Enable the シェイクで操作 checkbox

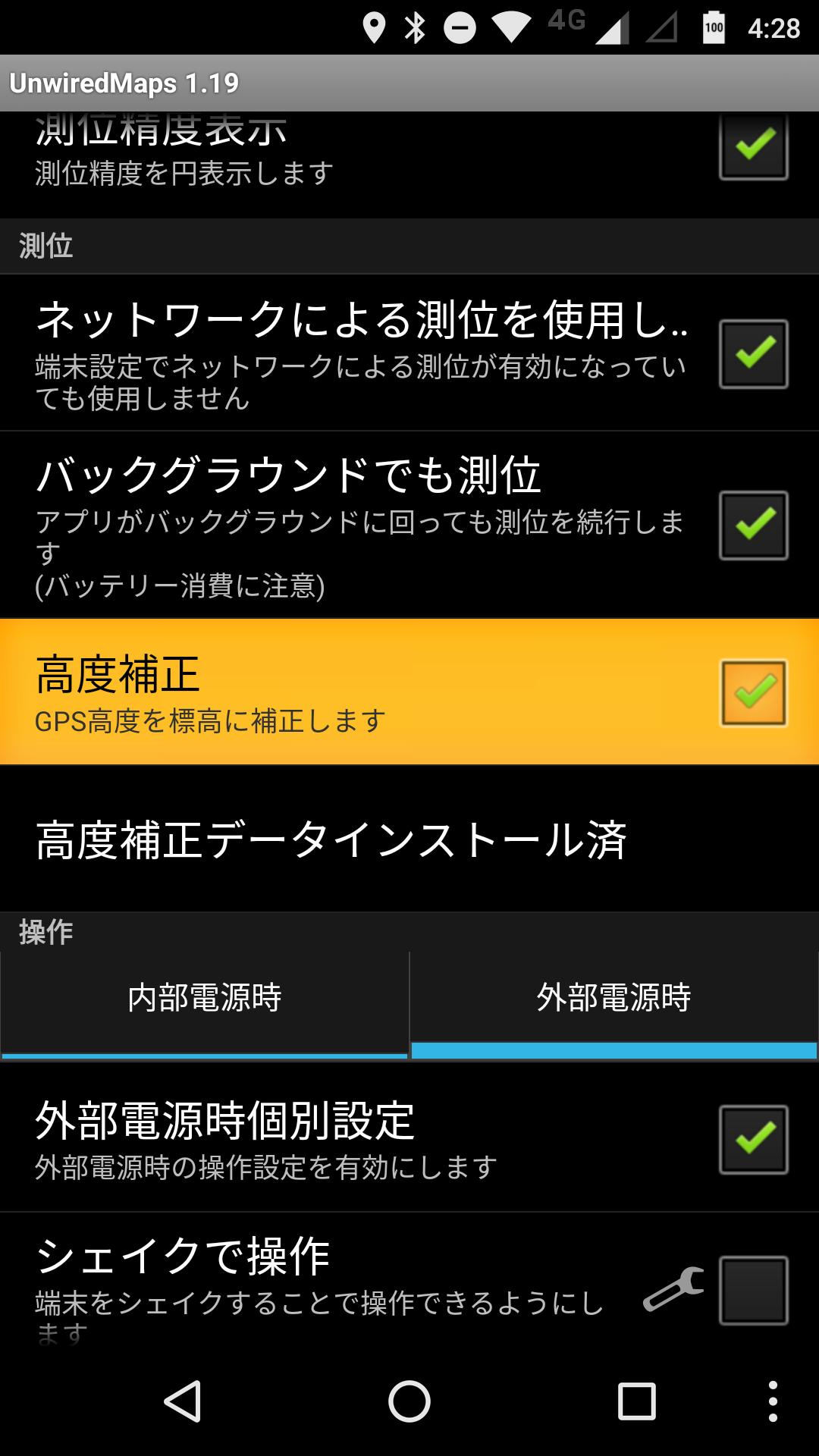click(x=753, y=1290)
